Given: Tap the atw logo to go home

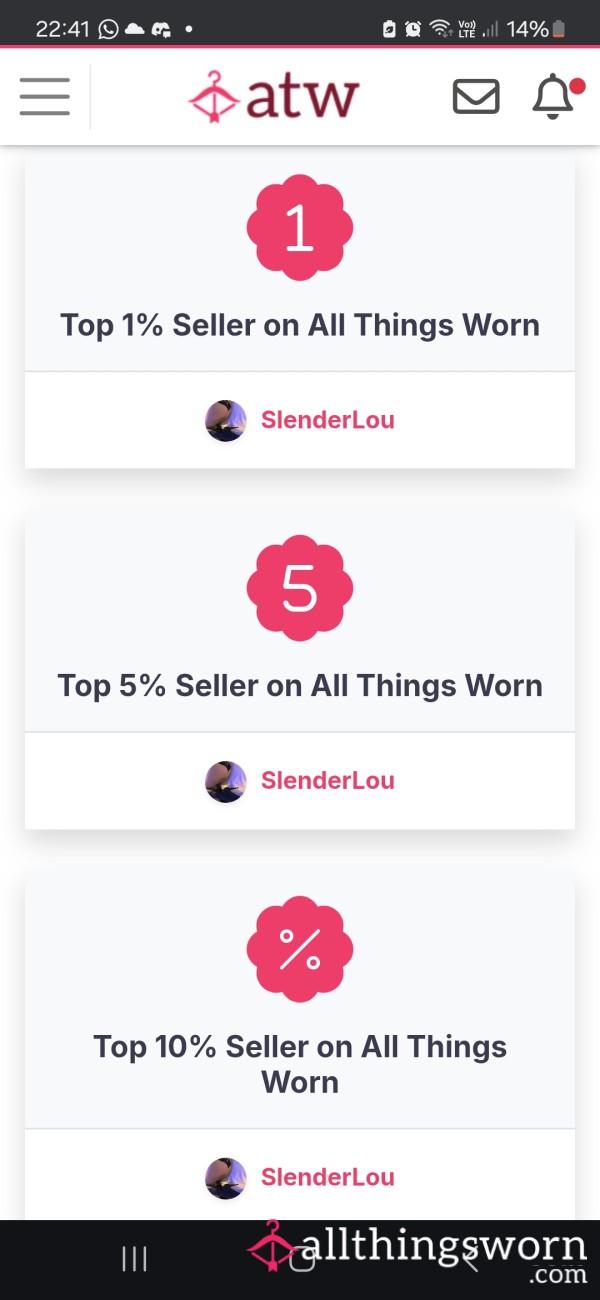Looking at the screenshot, I should (273, 97).
